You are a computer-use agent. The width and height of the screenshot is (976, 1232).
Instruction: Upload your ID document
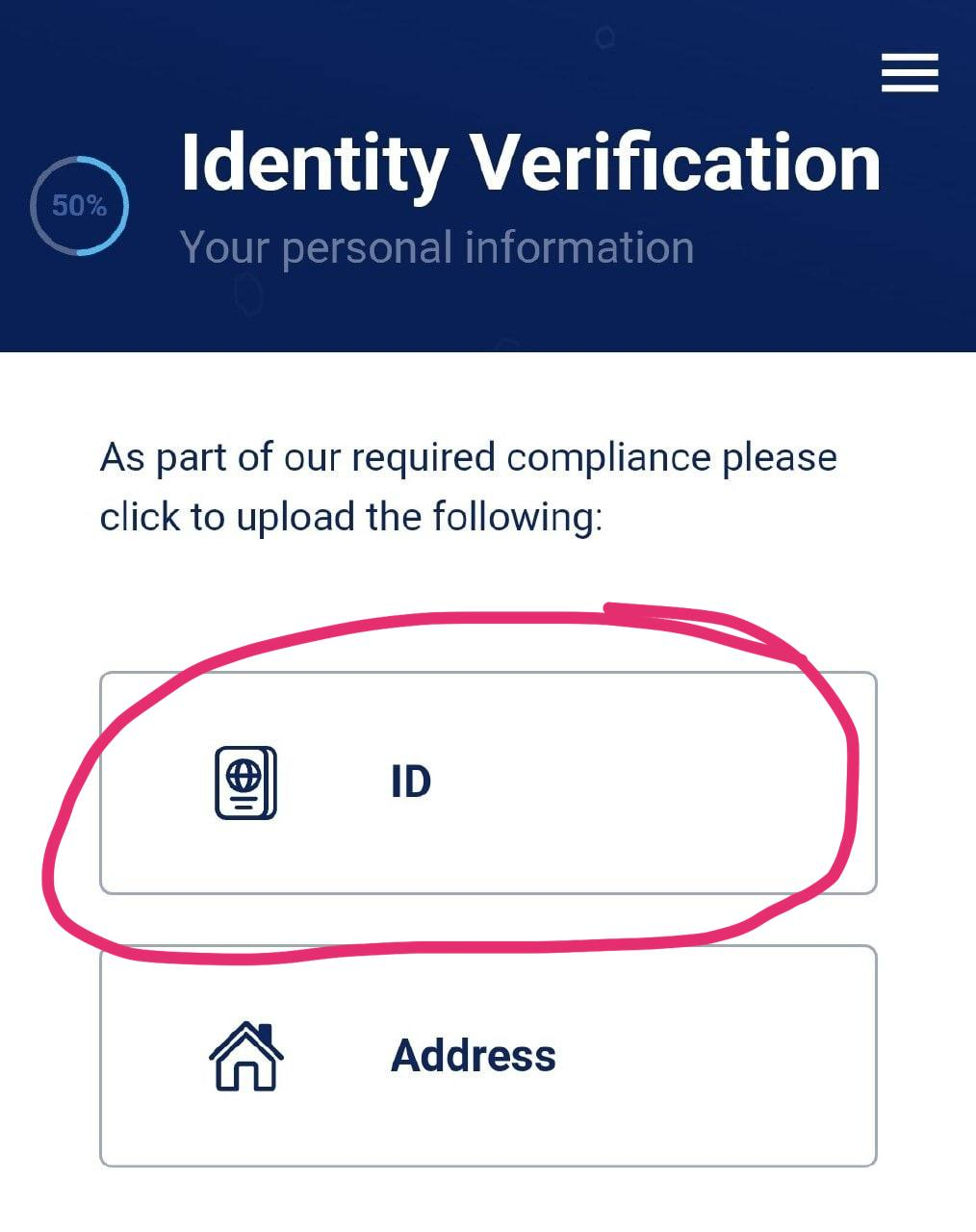(x=488, y=783)
